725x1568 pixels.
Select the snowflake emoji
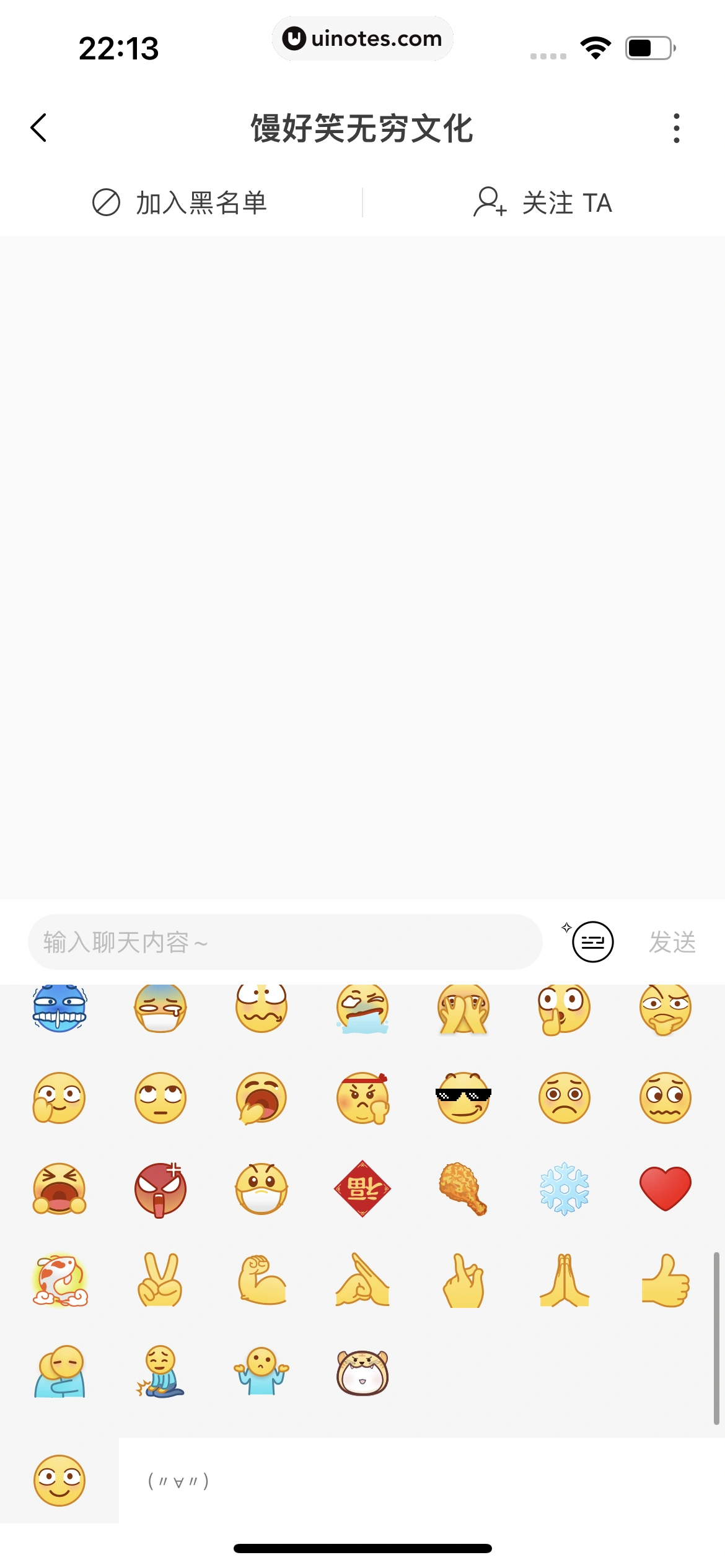pyautogui.click(x=565, y=1190)
